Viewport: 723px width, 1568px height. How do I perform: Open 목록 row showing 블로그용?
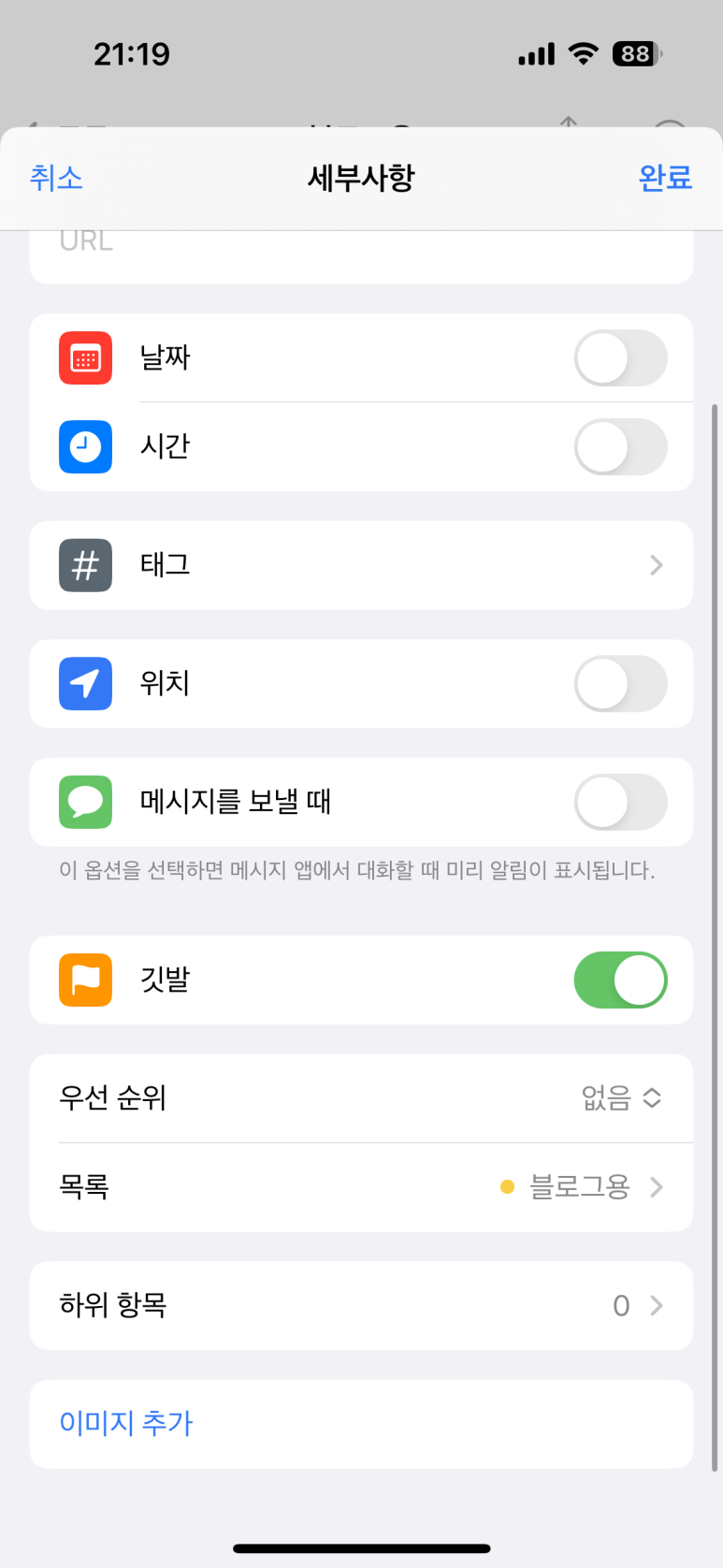click(361, 1187)
